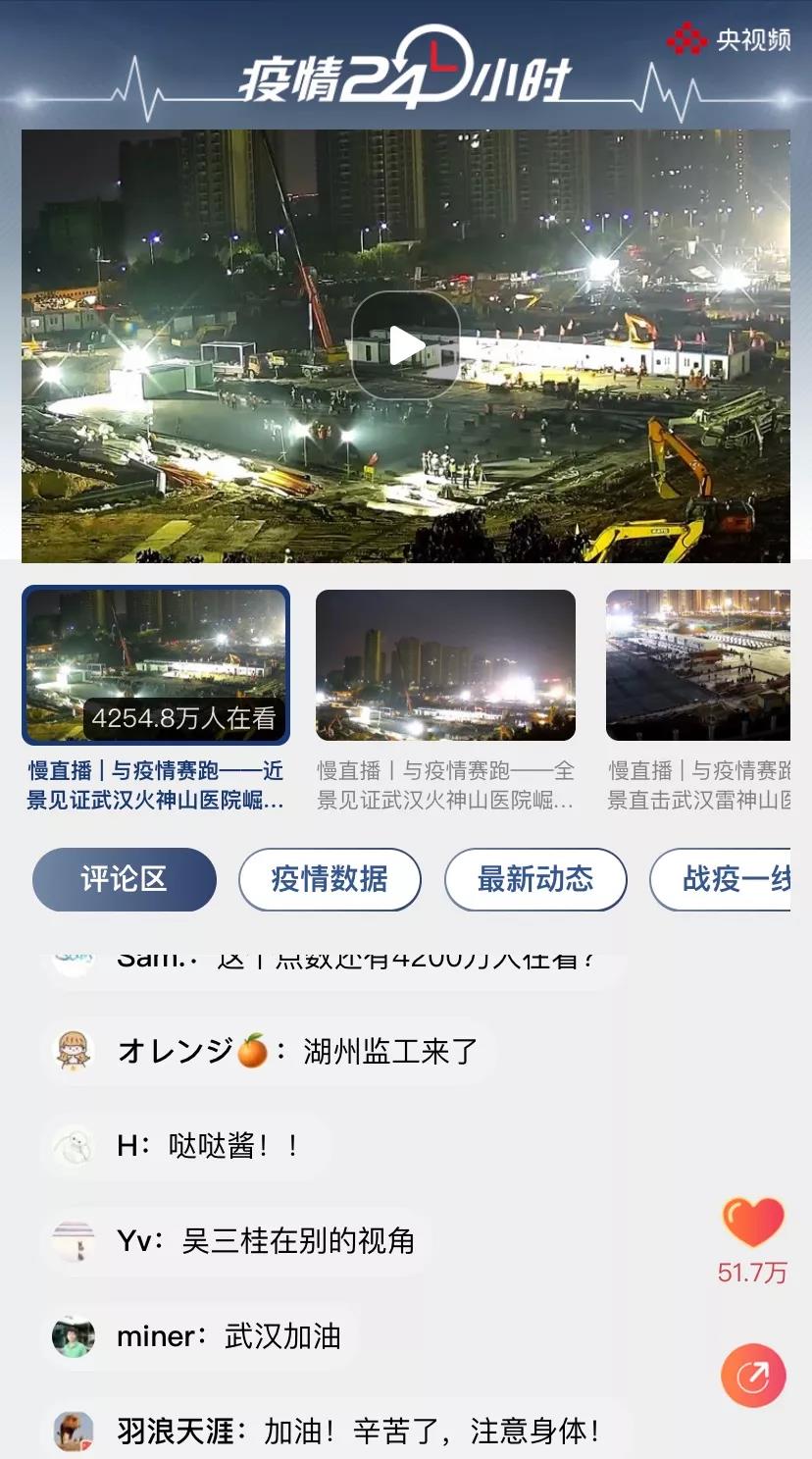
Task: Play the main live stream video
Action: [x=405, y=345]
